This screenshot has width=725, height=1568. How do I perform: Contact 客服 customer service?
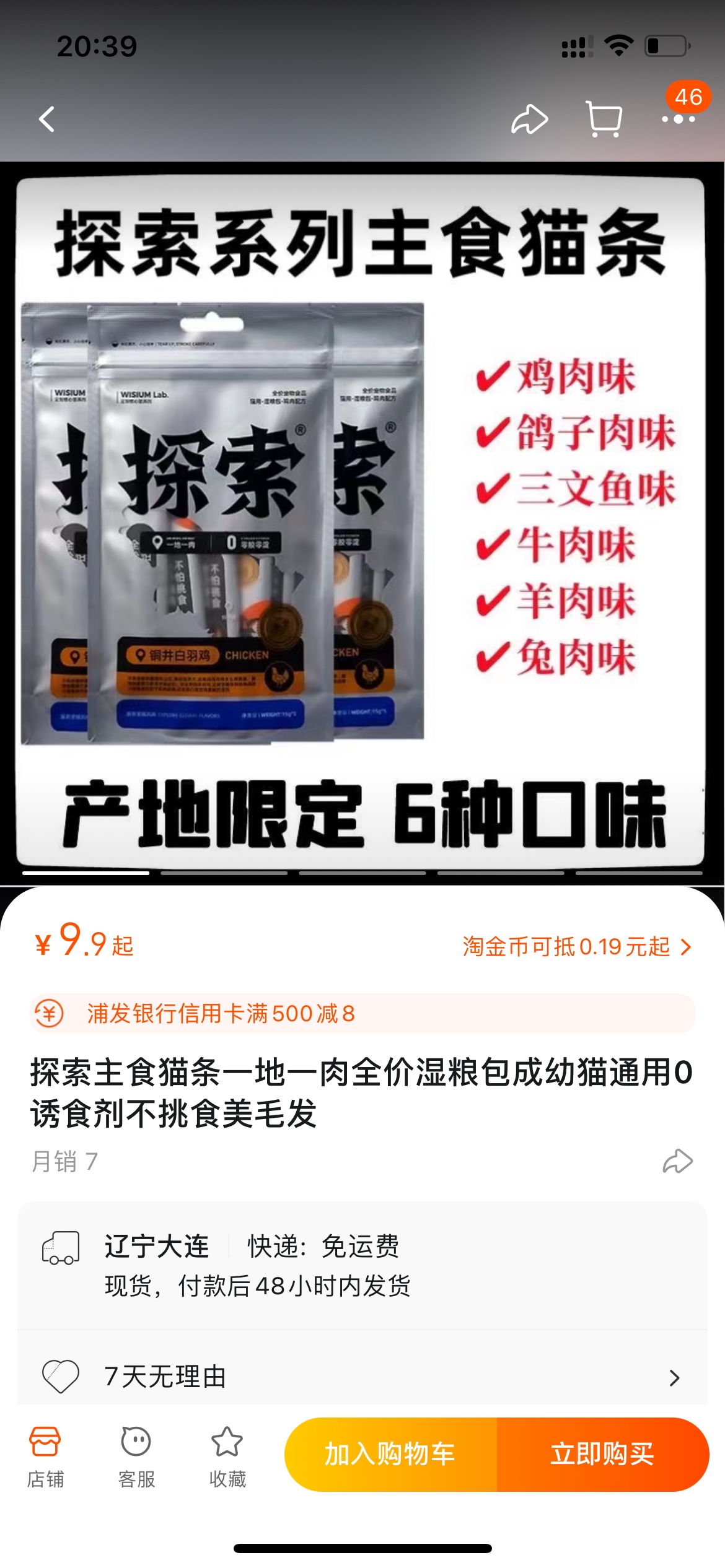[136, 1457]
